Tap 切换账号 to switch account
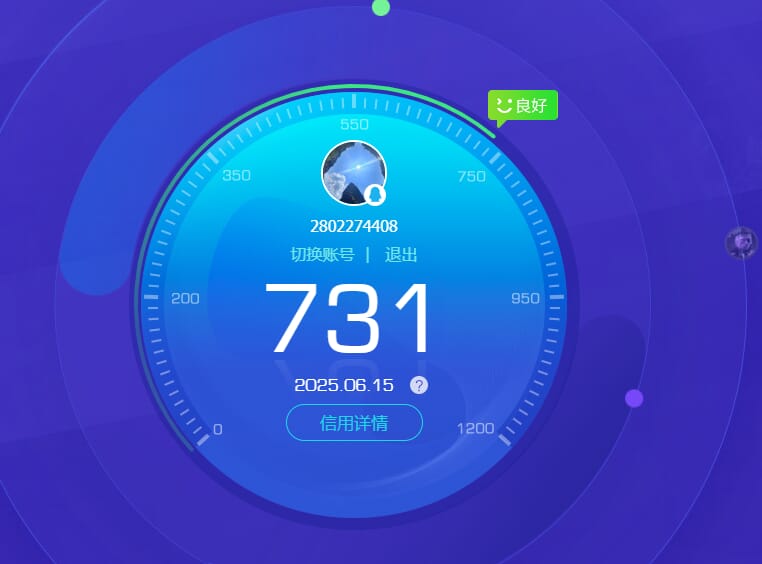 pyautogui.click(x=323, y=255)
